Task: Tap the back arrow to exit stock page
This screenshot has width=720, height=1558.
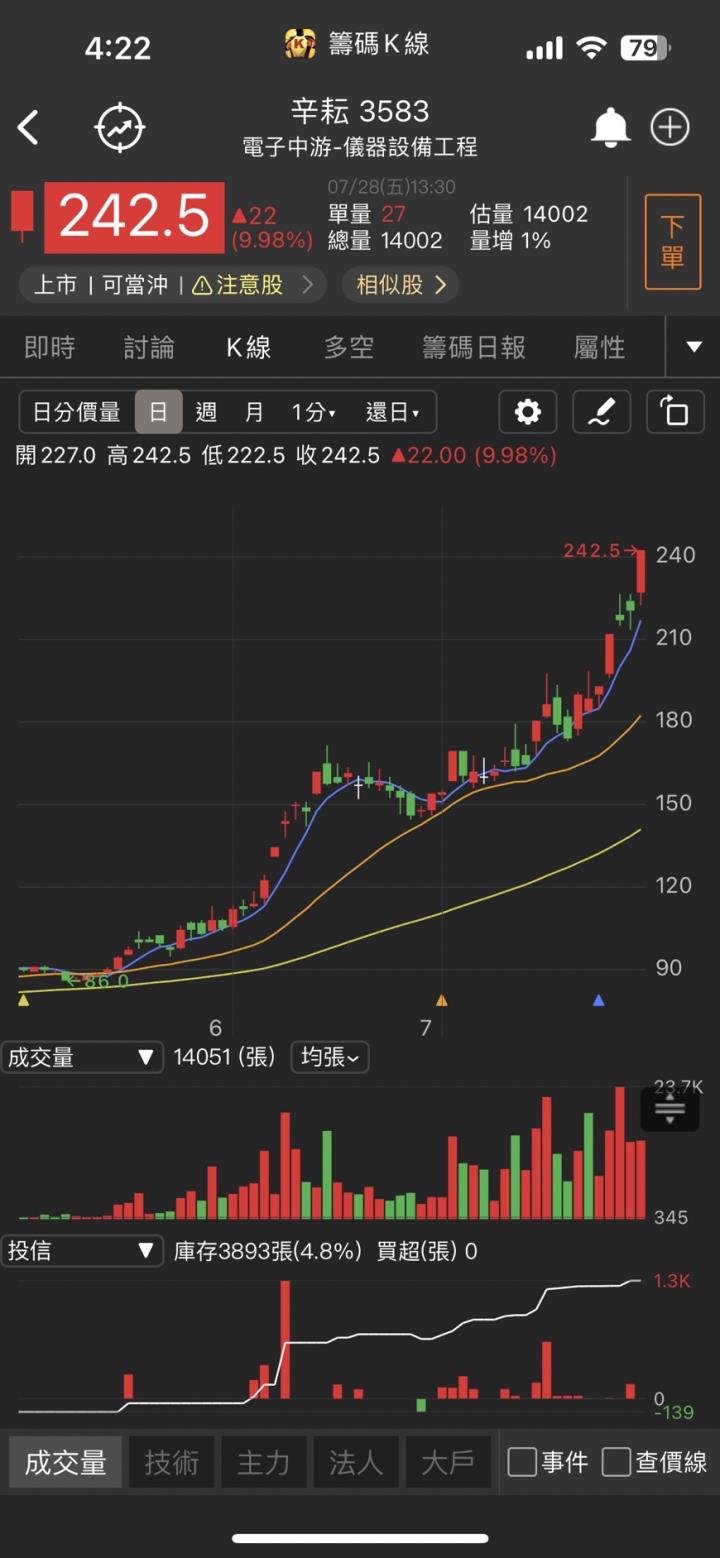Action: point(27,128)
